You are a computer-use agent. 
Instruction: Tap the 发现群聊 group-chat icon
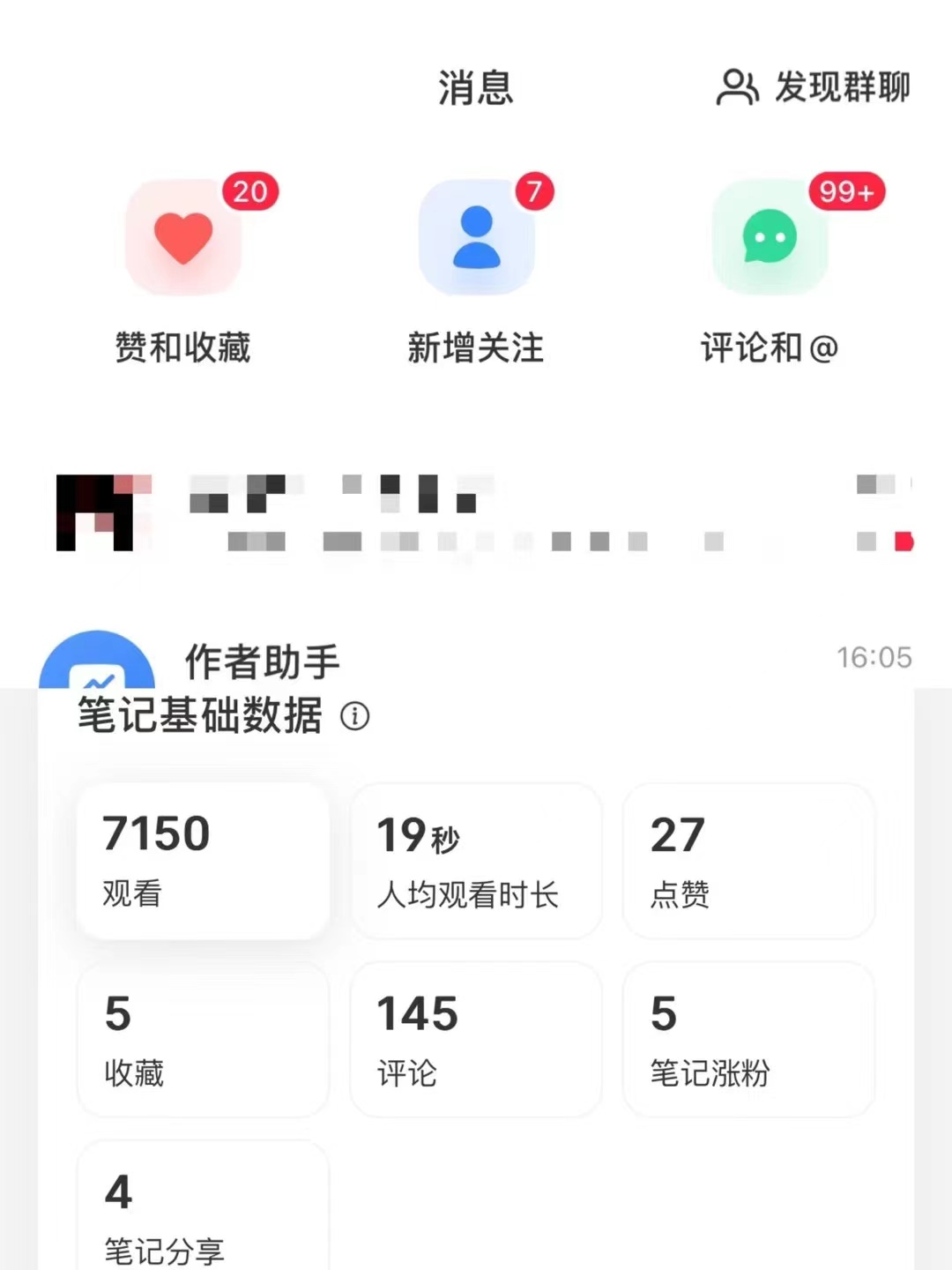[x=737, y=86]
